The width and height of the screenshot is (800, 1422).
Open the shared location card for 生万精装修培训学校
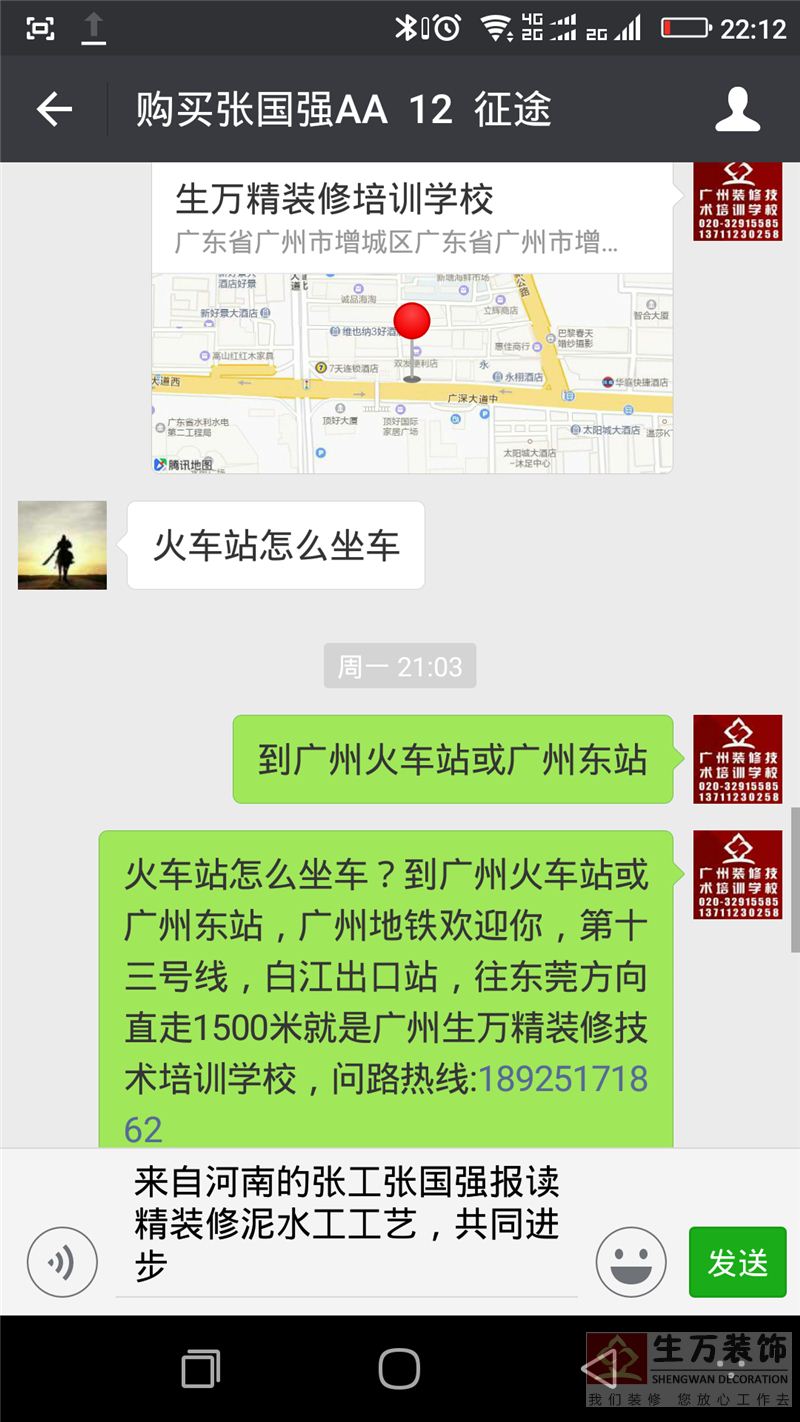click(x=412, y=317)
